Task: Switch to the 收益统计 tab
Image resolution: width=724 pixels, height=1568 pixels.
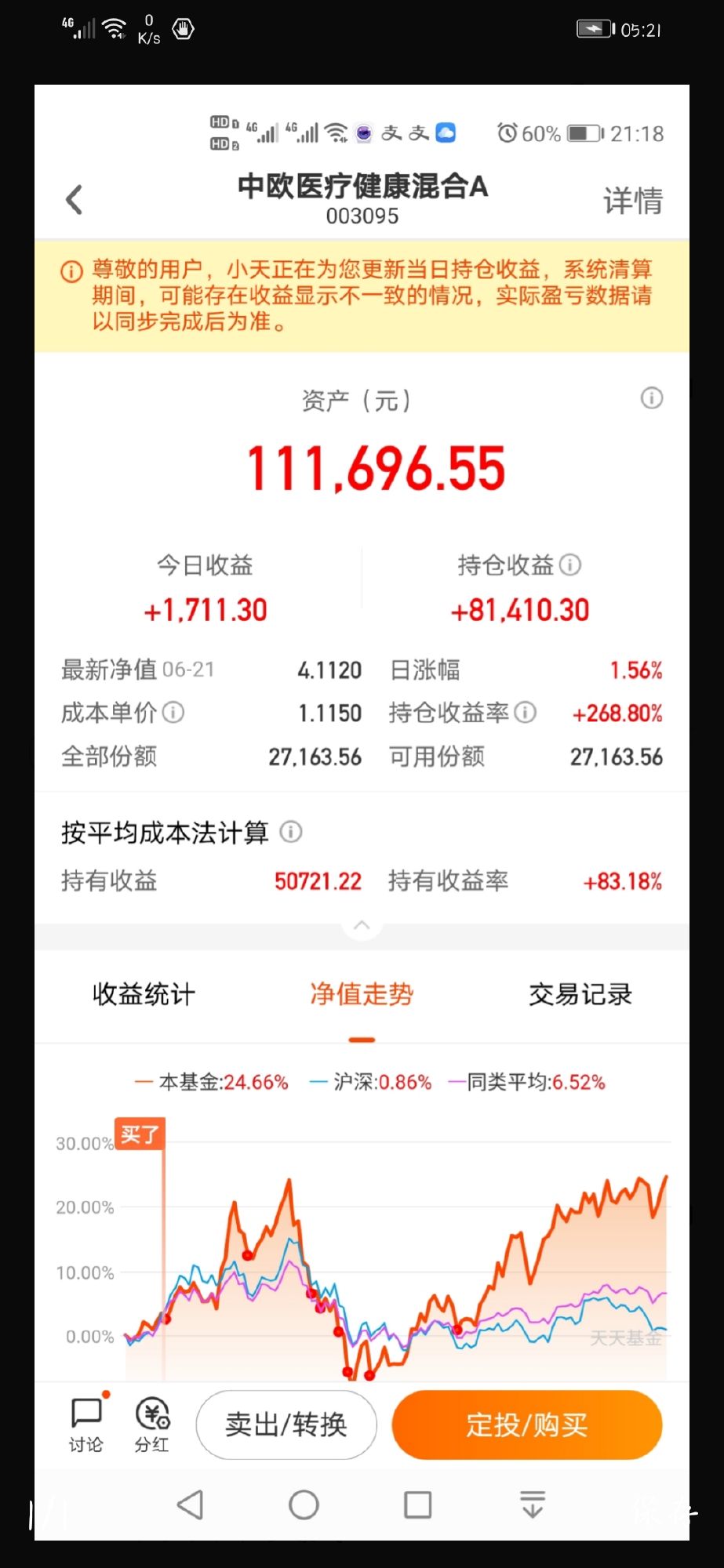Action: 144,994
